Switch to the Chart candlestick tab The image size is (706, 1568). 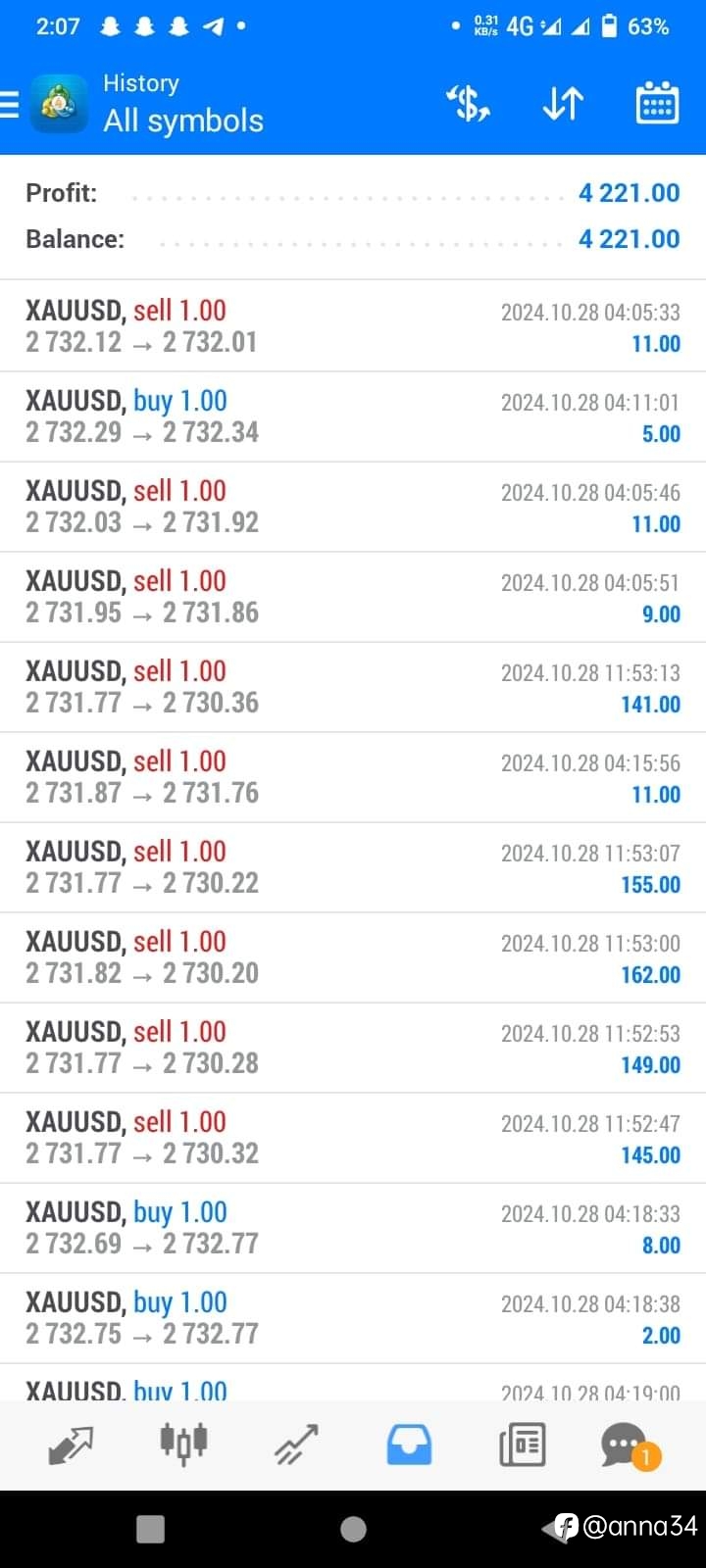pyautogui.click(x=183, y=1443)
